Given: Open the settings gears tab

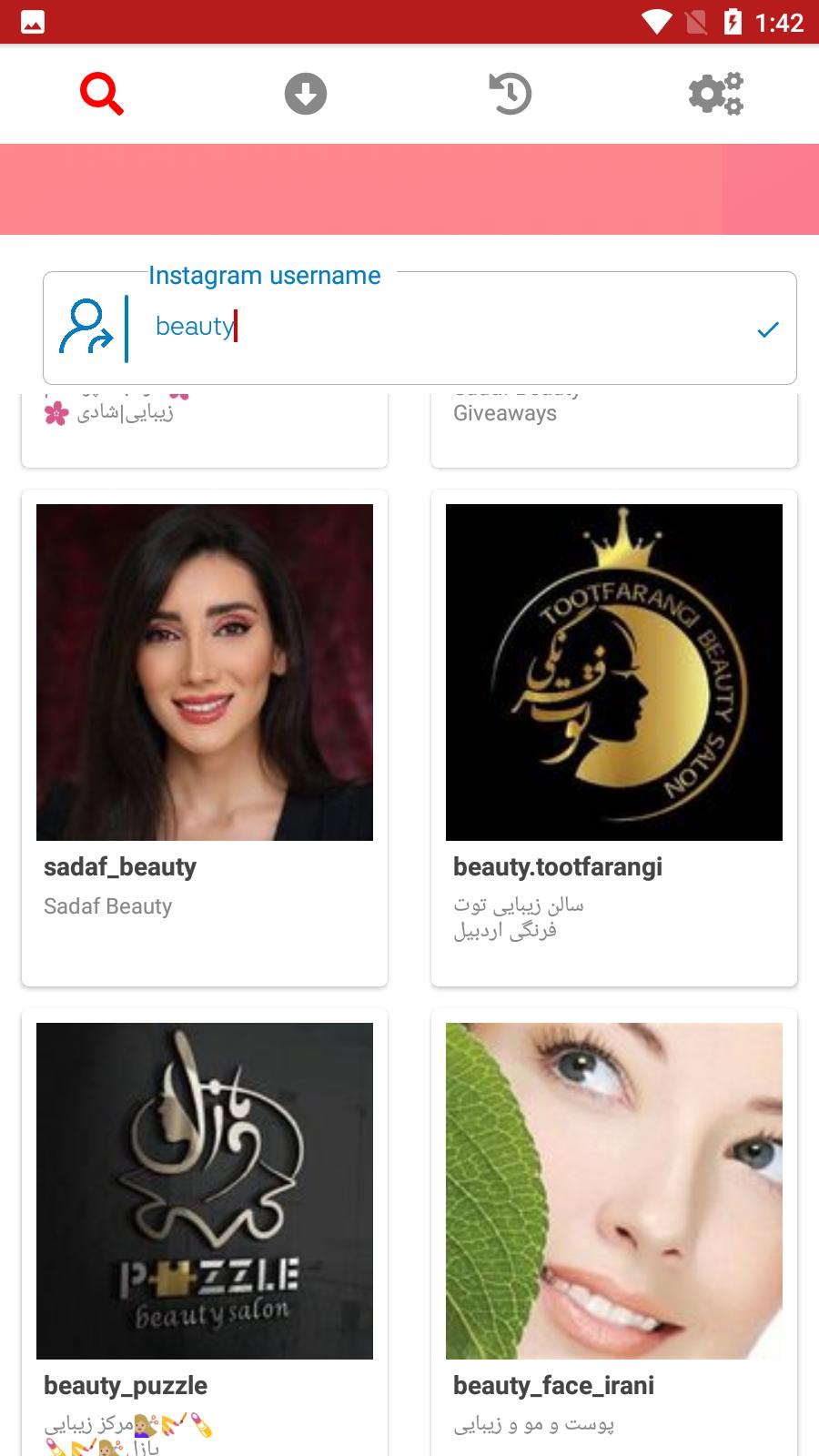Looking at the screenshot, I should click(715, 94).
